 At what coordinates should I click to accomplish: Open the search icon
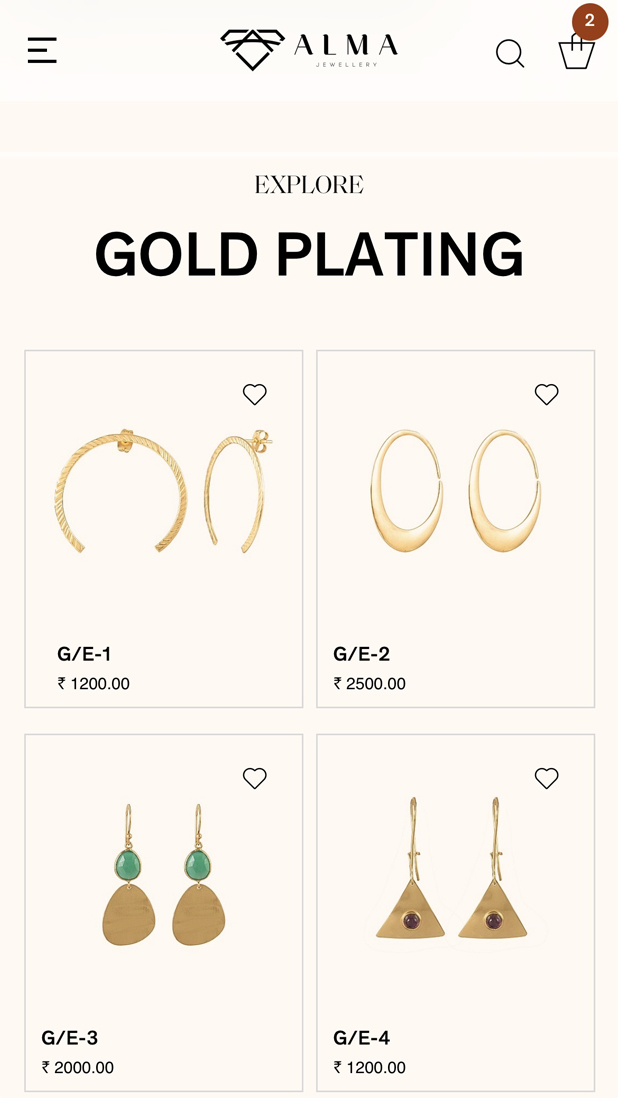click(510, 53)
